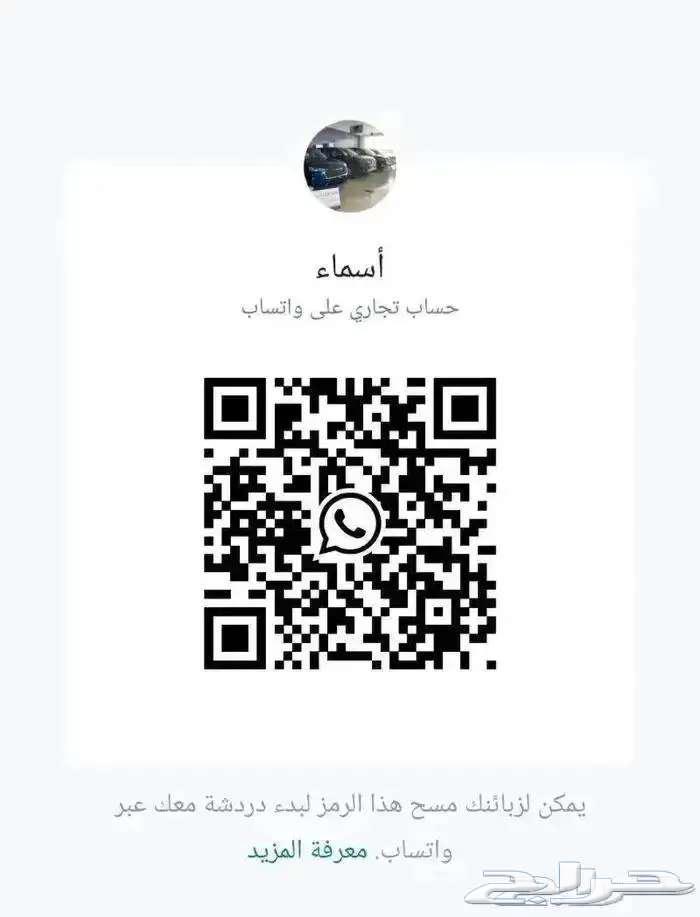Open the معرفة المزيد learn more link

[306, 852]
